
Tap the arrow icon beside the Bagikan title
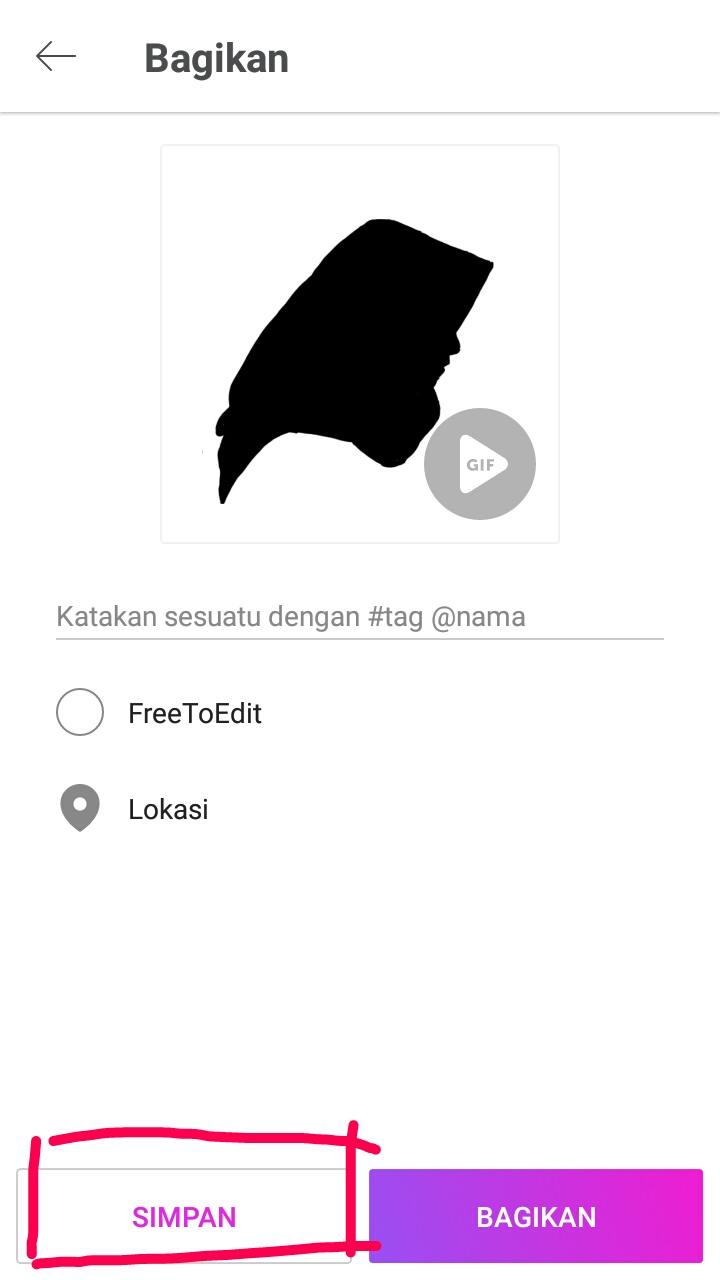(56, 56)
